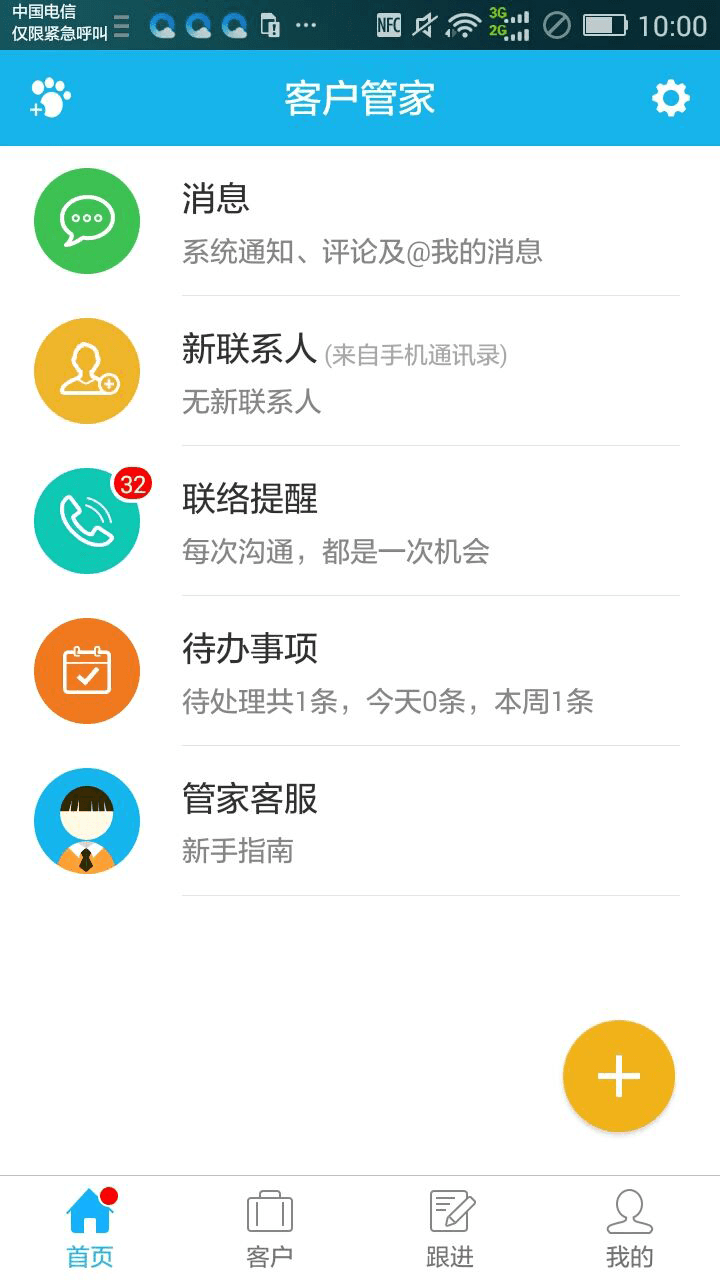Open the 待办事项 pending items list
Screen dimensions: 720x1280
[360, 670]
